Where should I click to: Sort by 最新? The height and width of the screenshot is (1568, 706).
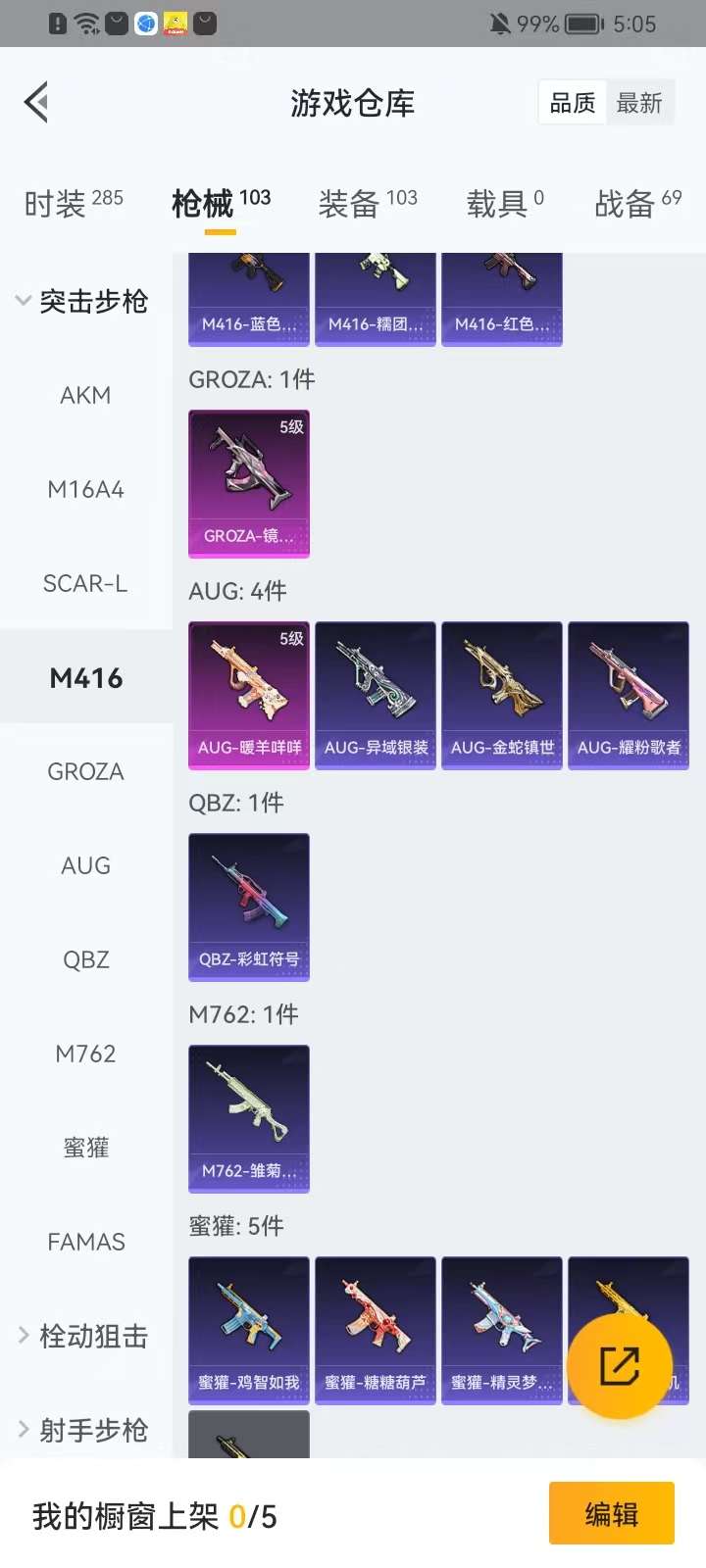[639, 102]
